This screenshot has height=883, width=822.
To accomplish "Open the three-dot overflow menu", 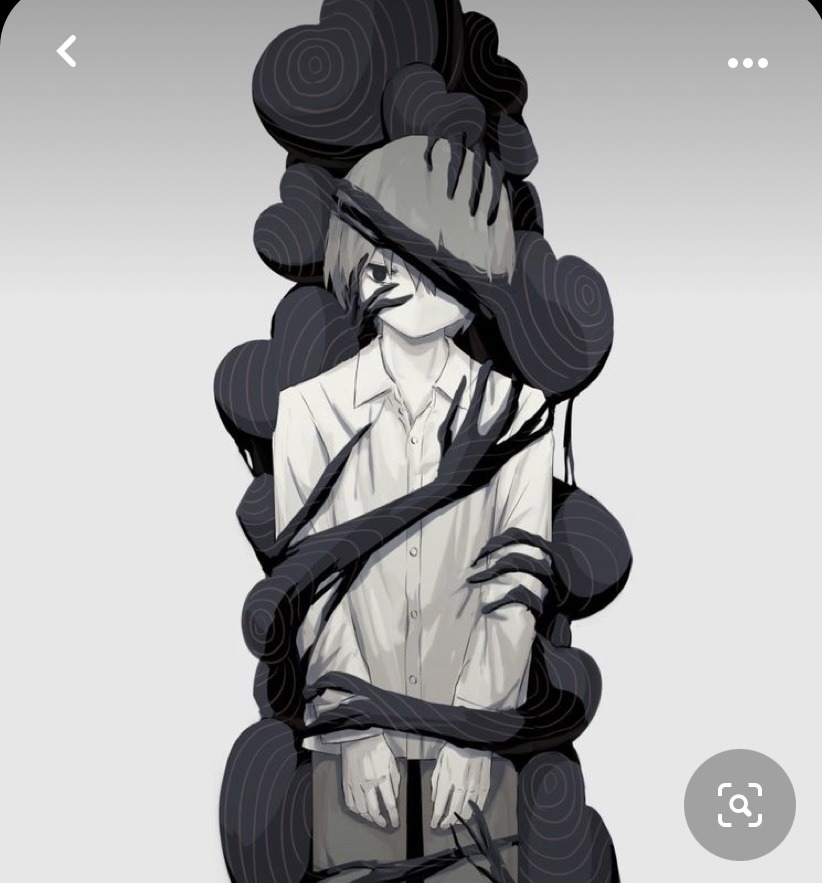I will [x=747, y=63].
